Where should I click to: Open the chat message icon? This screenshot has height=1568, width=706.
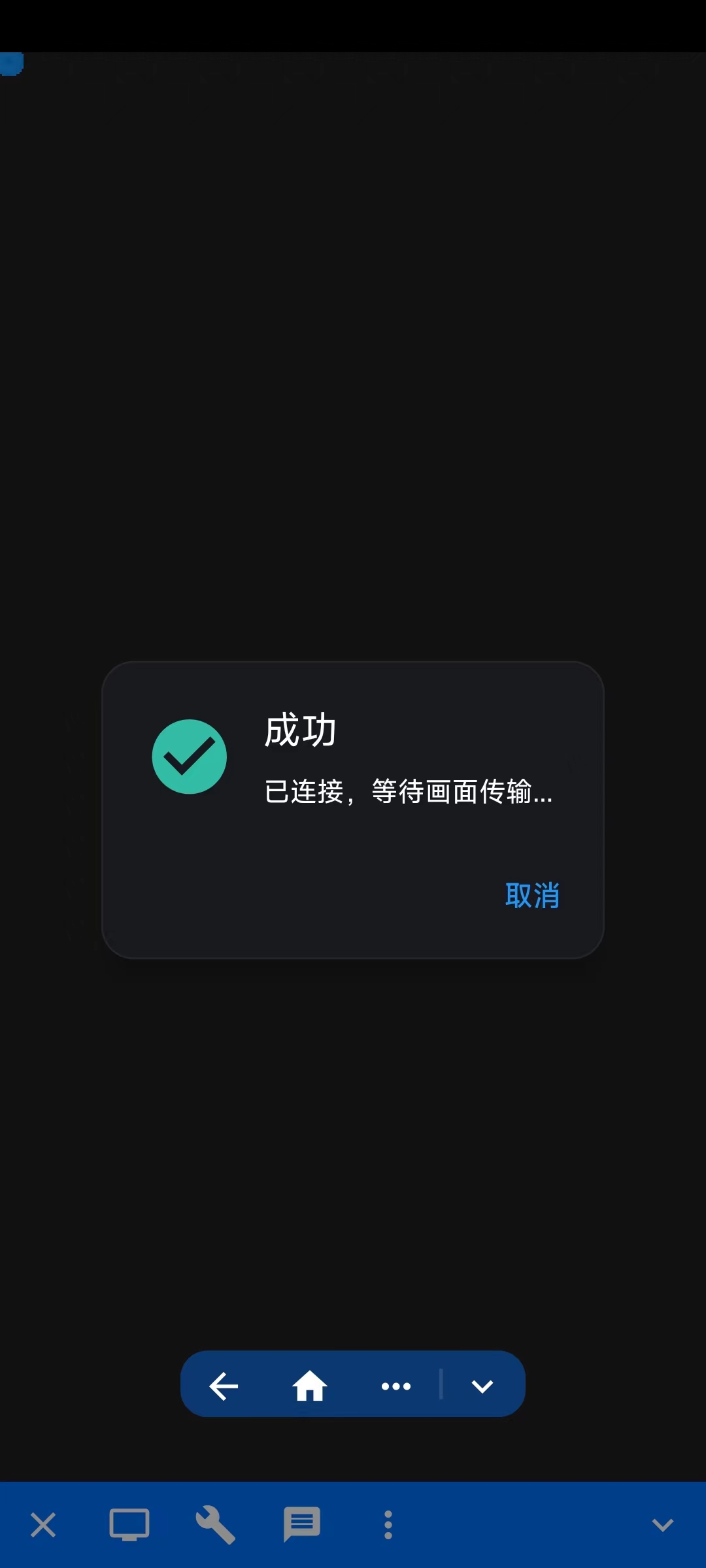302,1525
